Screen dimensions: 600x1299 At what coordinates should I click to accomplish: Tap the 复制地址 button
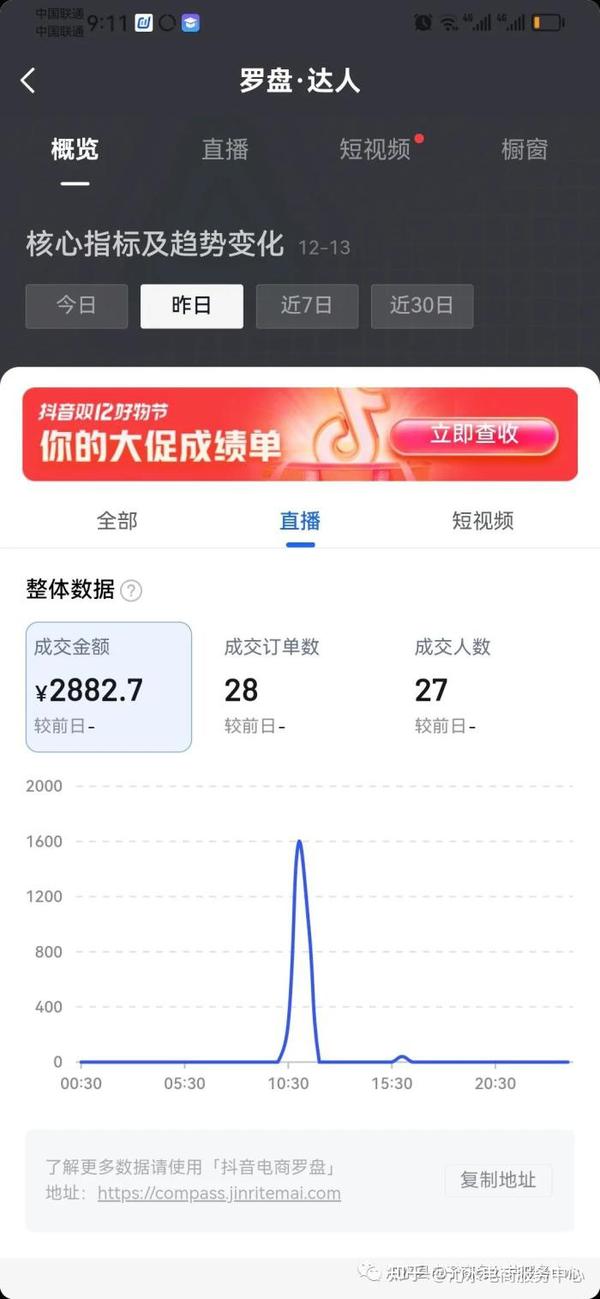point(498,1180)
